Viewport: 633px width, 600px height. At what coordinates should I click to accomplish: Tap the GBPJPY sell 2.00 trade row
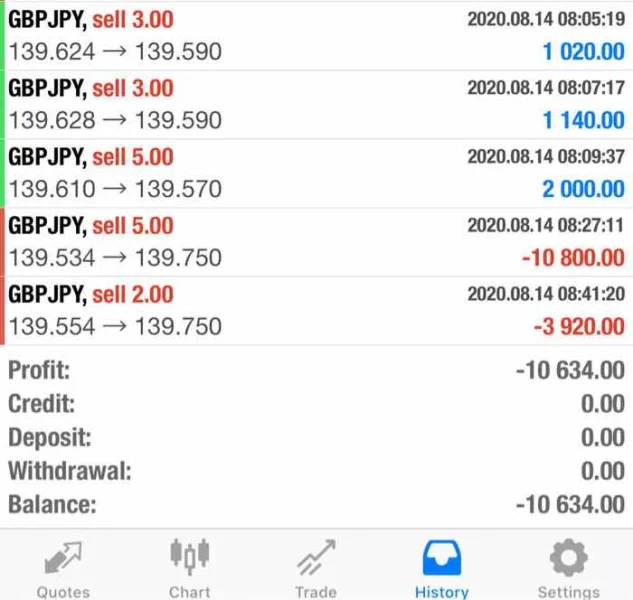(316, 311)
